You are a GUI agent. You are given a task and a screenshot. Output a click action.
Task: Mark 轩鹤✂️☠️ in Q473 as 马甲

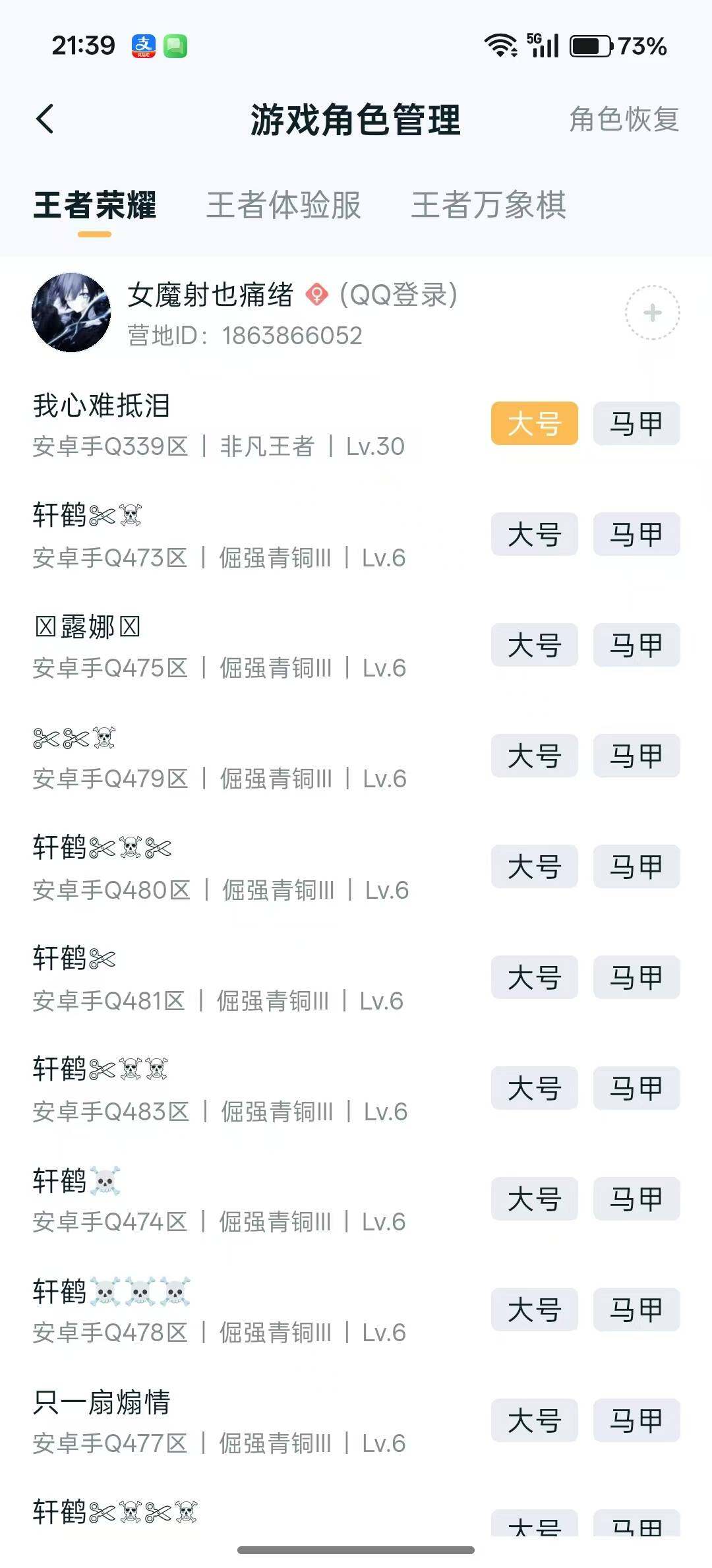[x=636, y=535]
